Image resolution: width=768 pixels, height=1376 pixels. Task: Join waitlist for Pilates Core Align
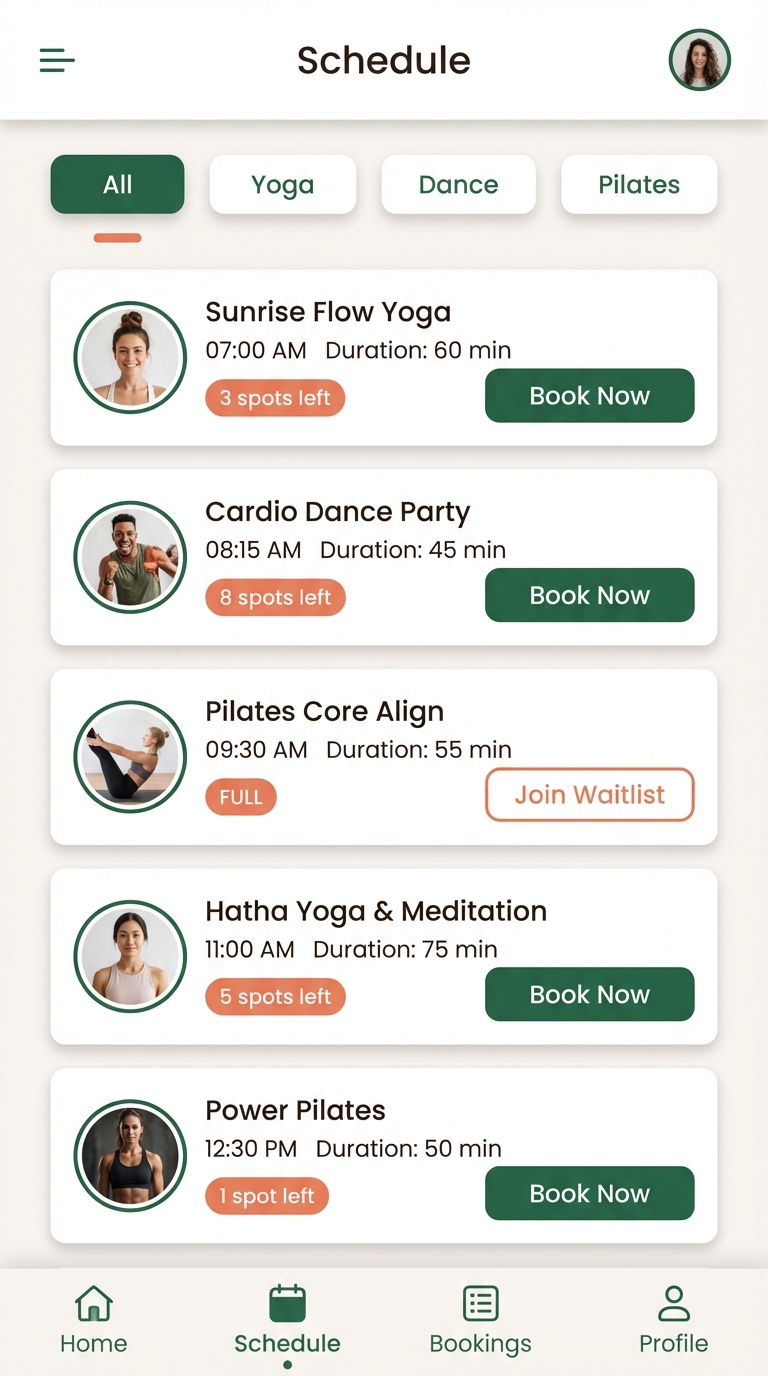(x=589, y=795)
